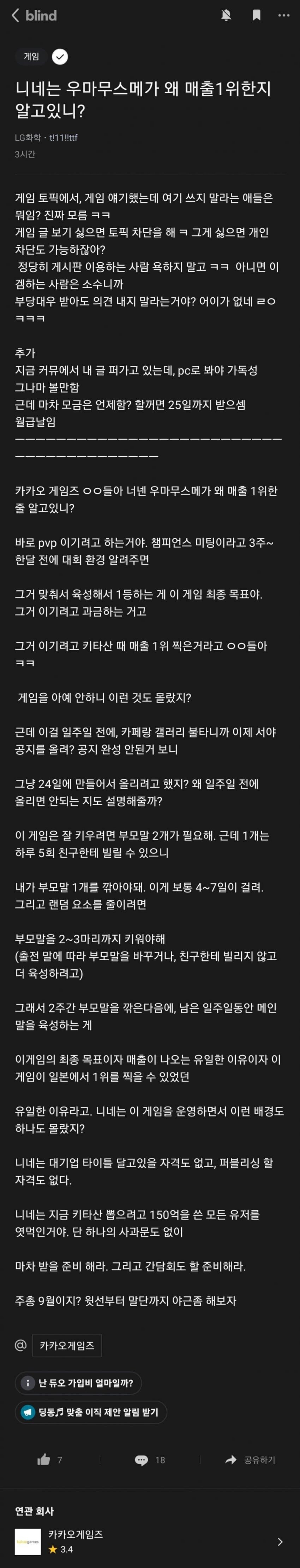Viewport: 300px width, 1568px height.
Task: Bookmark this post
Action: (257, 15)
